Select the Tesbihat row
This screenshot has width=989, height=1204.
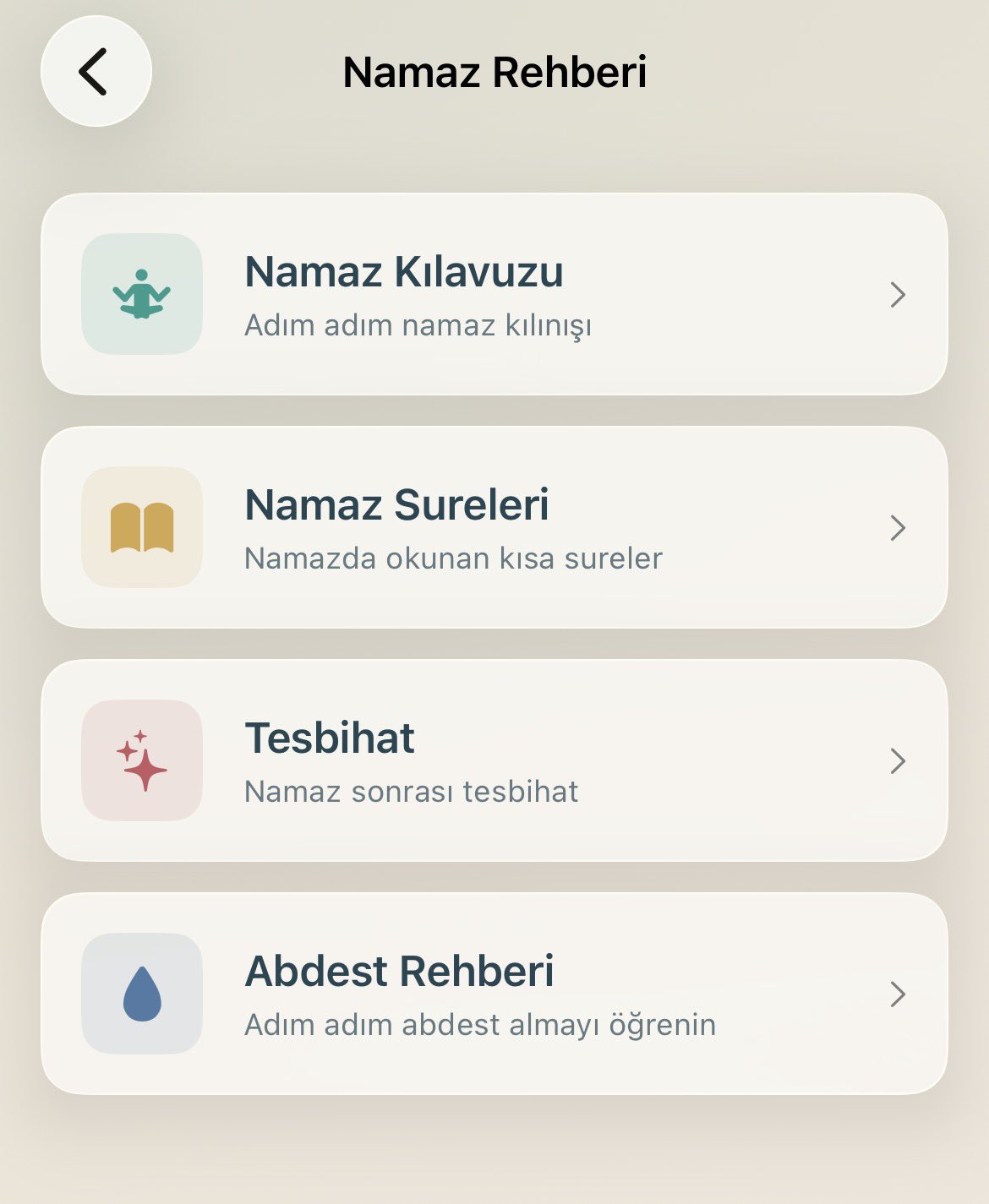point(494,760)
